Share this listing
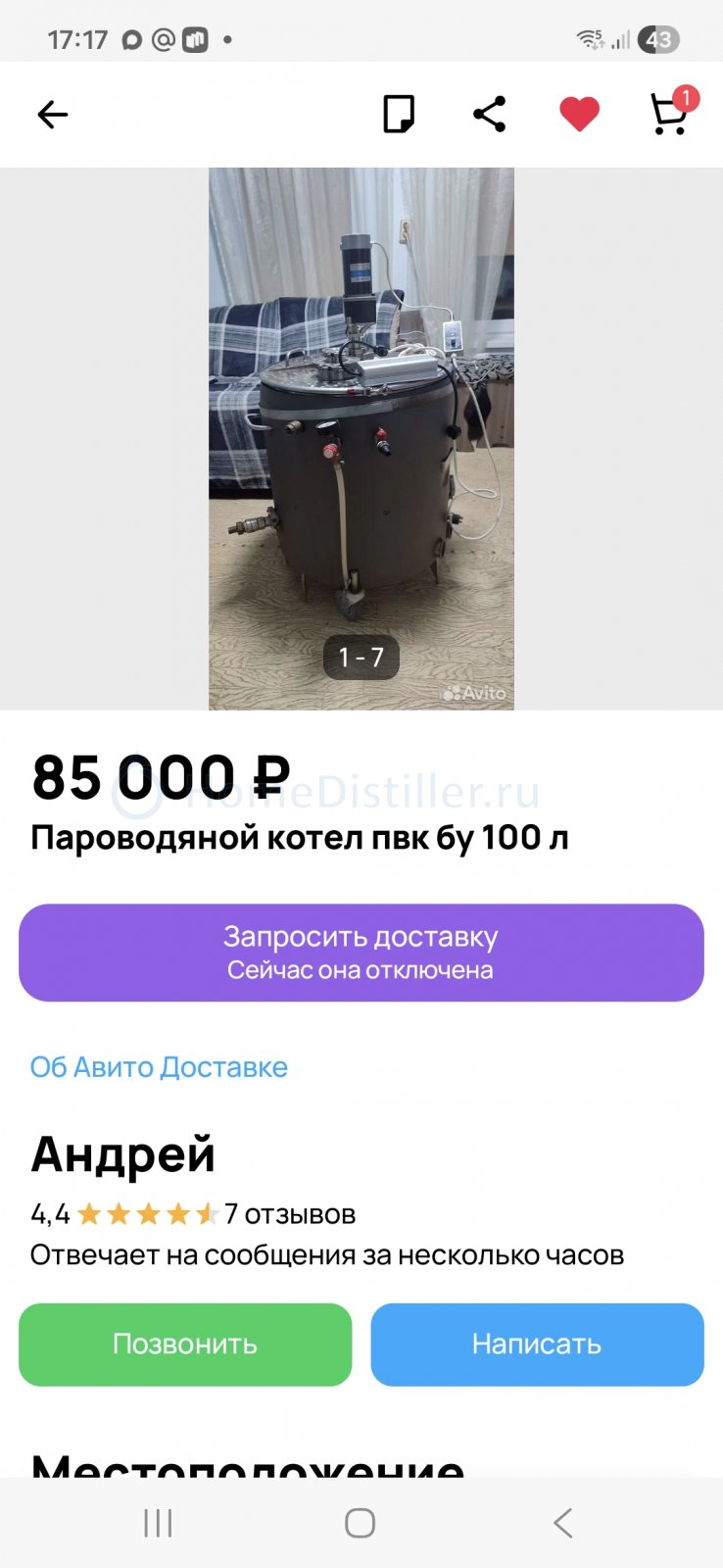This screenshot has height=1568, width=723. click(489, 115)
